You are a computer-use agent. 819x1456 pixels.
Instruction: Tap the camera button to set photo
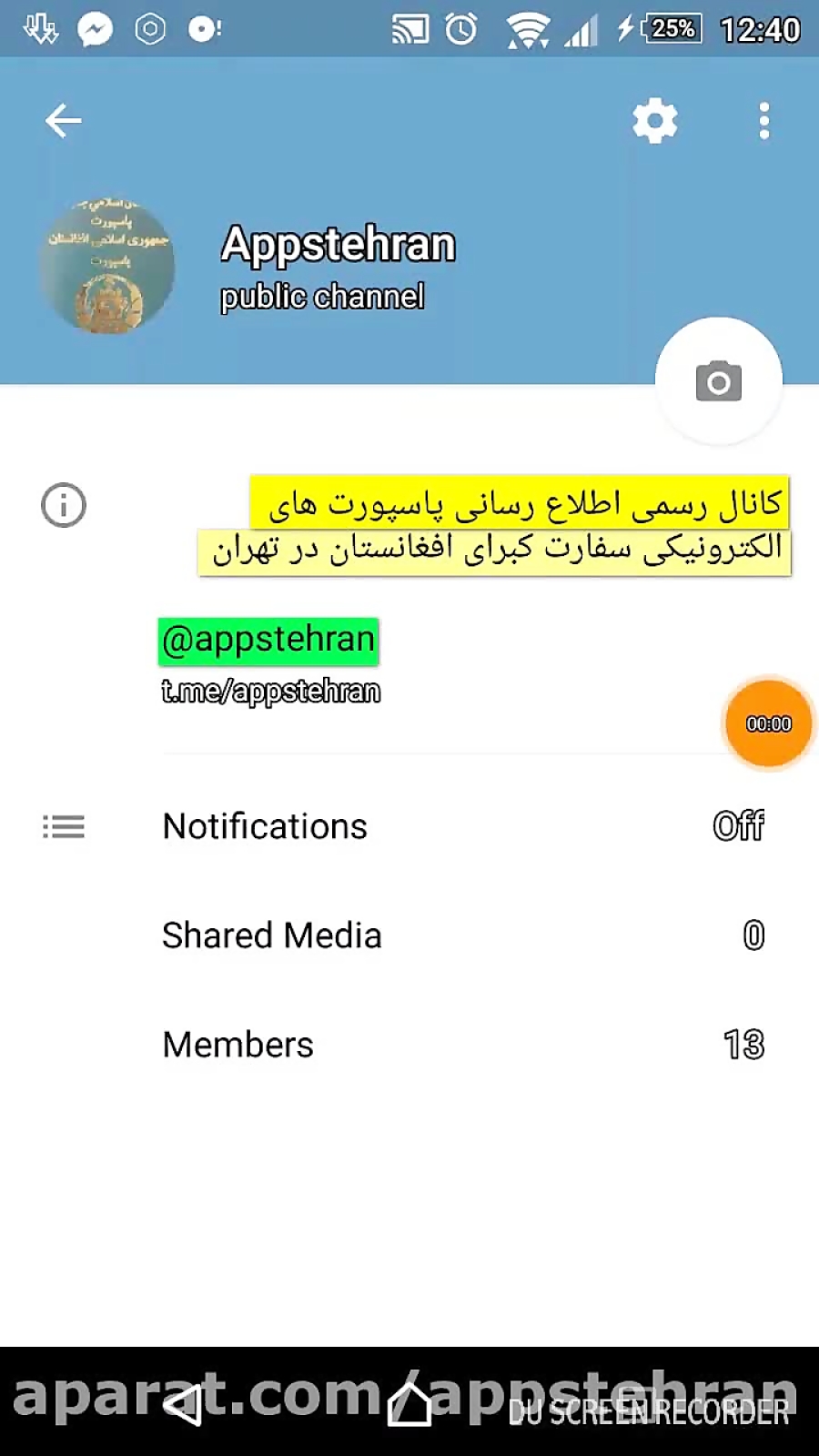[719, 381]
